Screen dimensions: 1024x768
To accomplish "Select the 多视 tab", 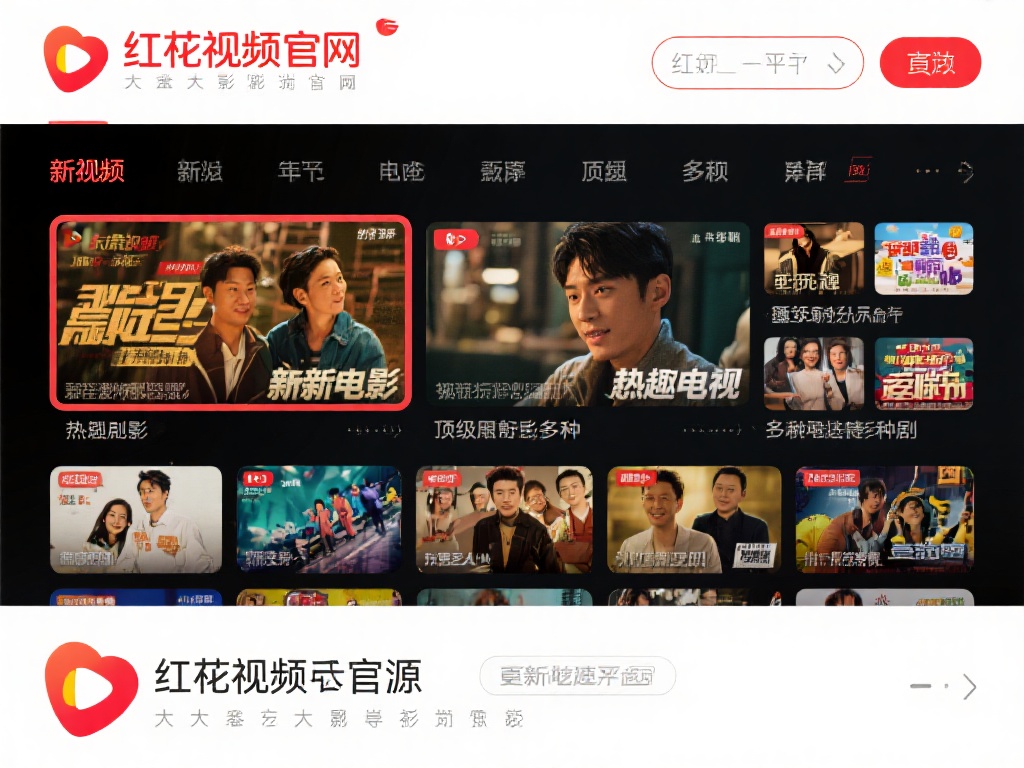I will click(705, 171).
